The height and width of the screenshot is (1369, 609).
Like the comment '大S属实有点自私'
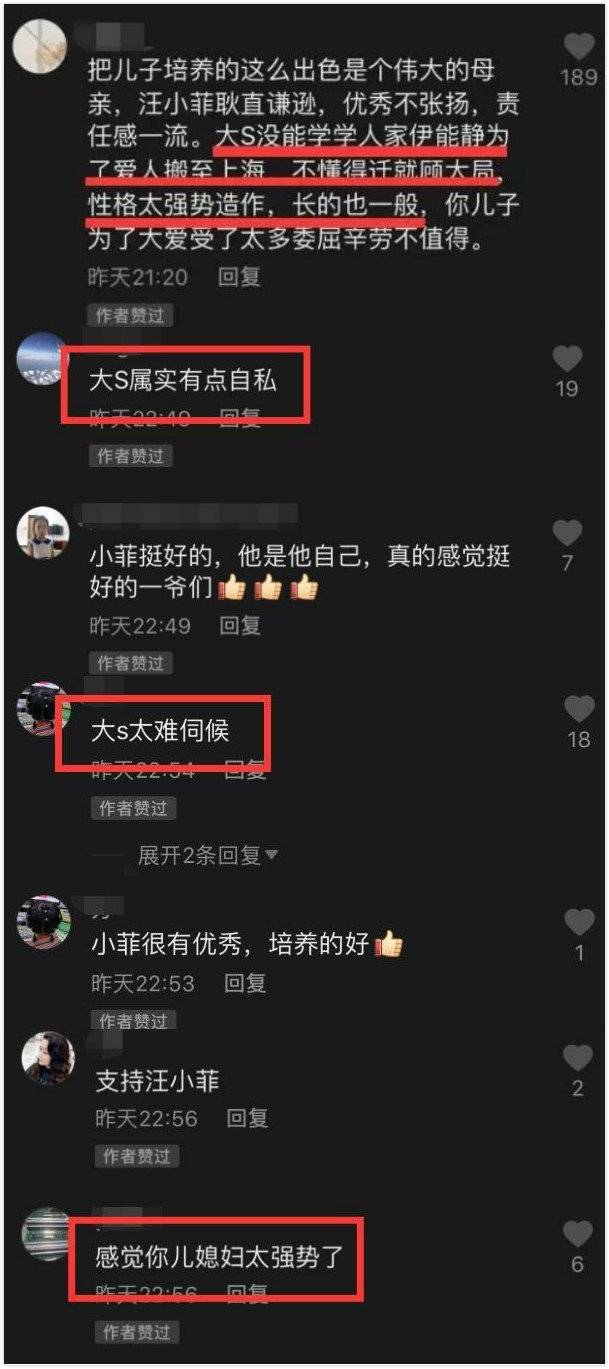click(x=567, y=359)
